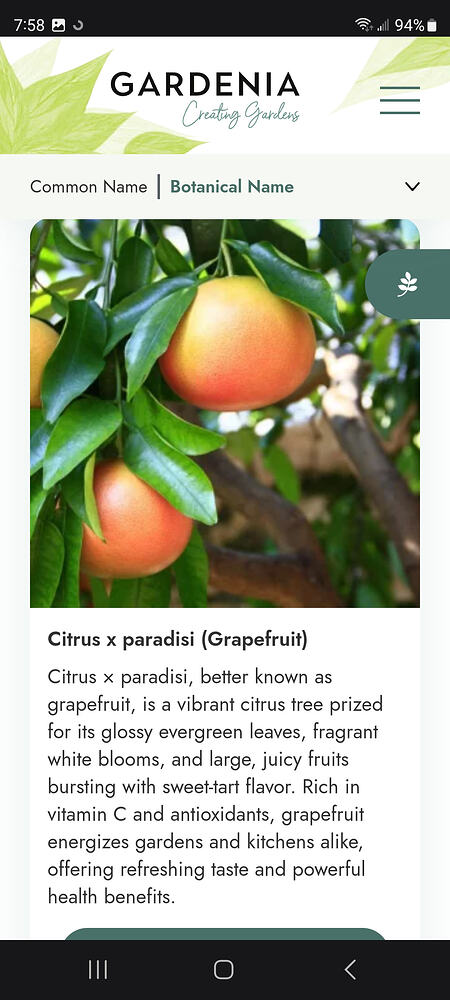
Task: Go to the Gardenia home logo
Action: [x=205, y=99]
